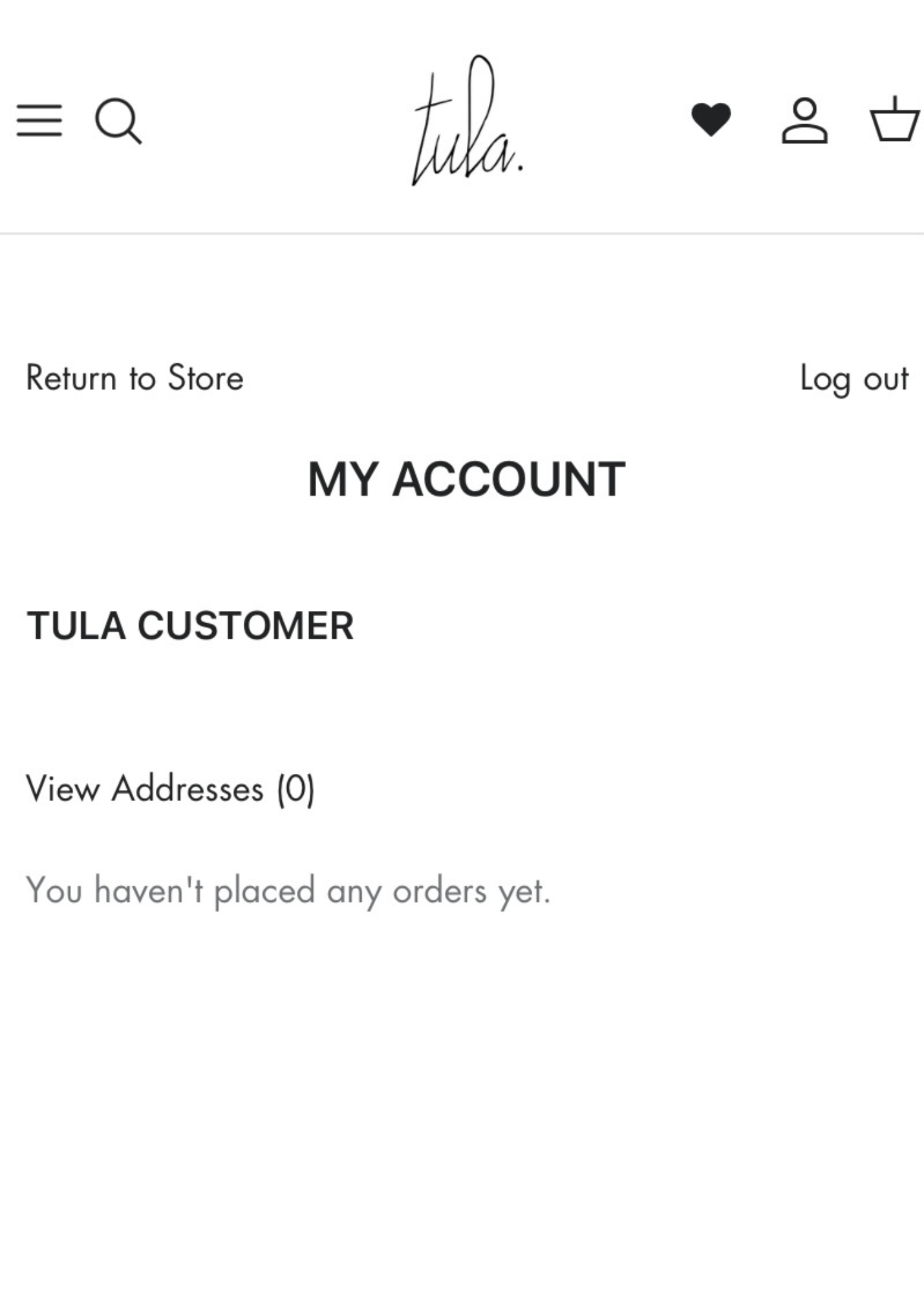The width and height of the screenshot is (924, 1293).
Task: Log out of the account
Action: pos(854,379)
